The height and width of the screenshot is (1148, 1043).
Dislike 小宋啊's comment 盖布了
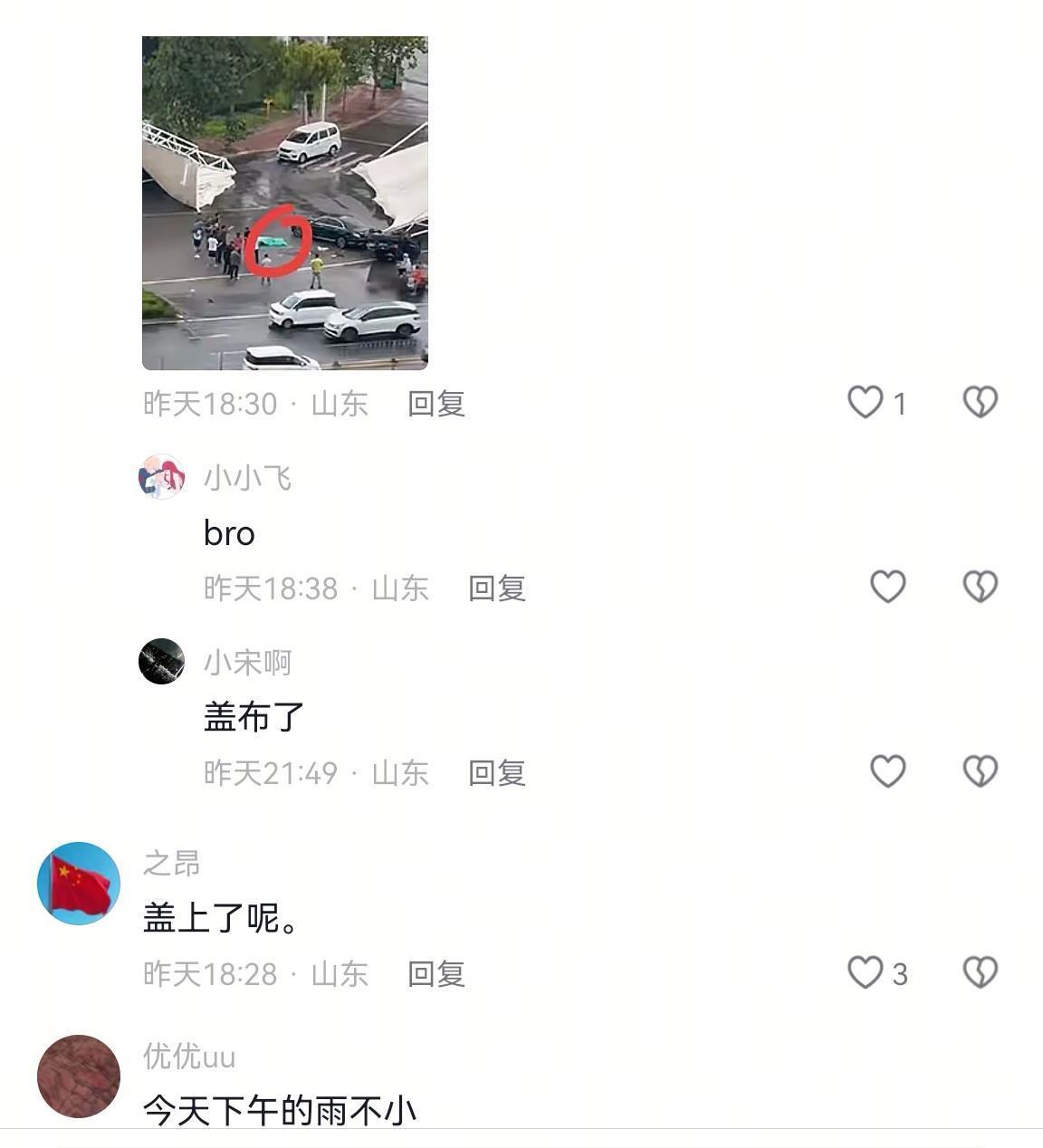pos(980,771)
